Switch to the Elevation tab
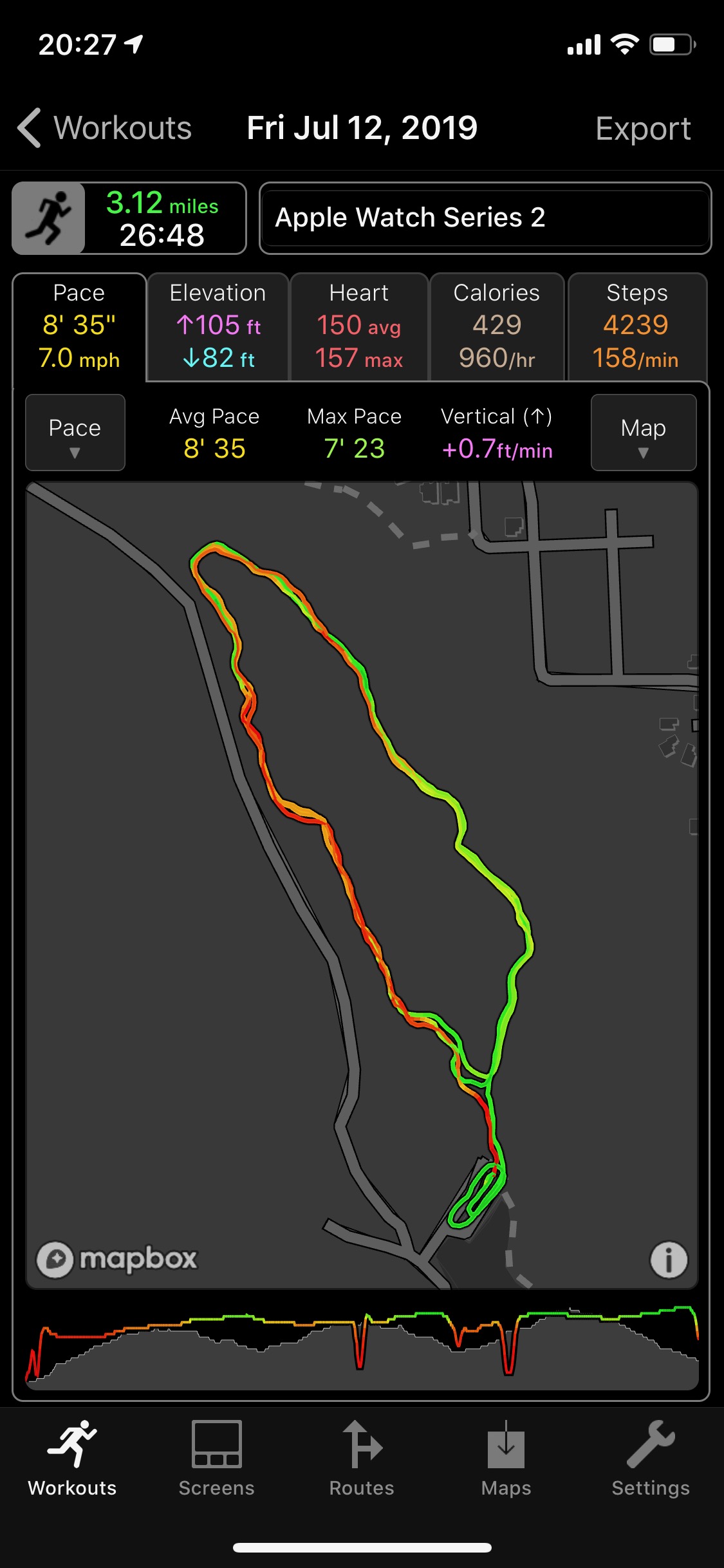 [x=218, y=327]
